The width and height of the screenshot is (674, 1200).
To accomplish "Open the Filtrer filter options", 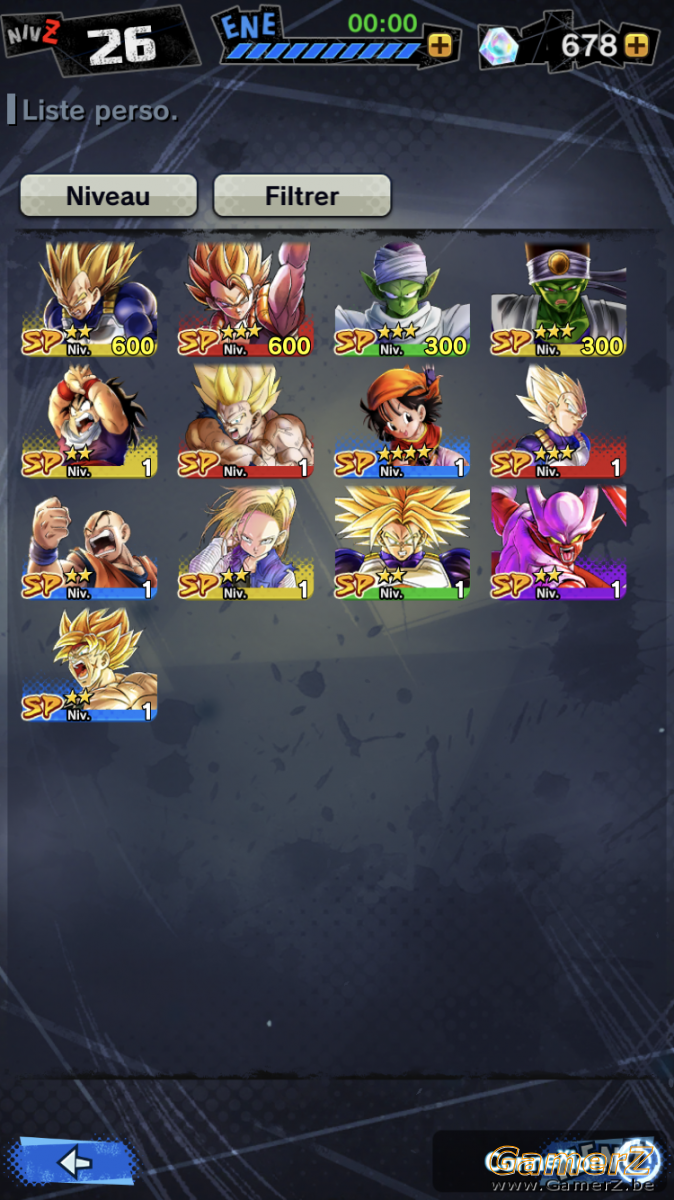I will point(302,196).
